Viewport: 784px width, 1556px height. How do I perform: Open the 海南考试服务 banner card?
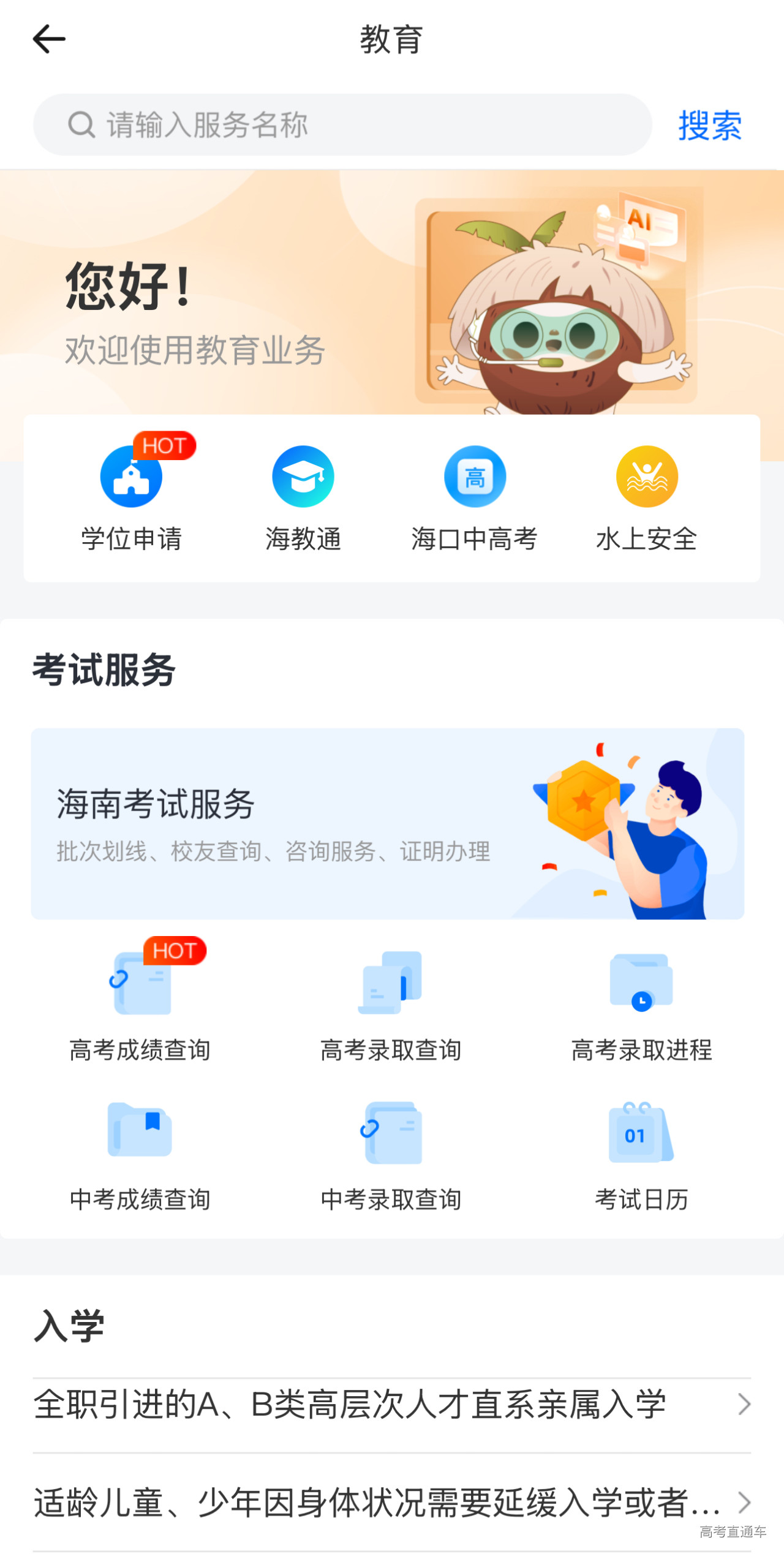pos(387,823)
